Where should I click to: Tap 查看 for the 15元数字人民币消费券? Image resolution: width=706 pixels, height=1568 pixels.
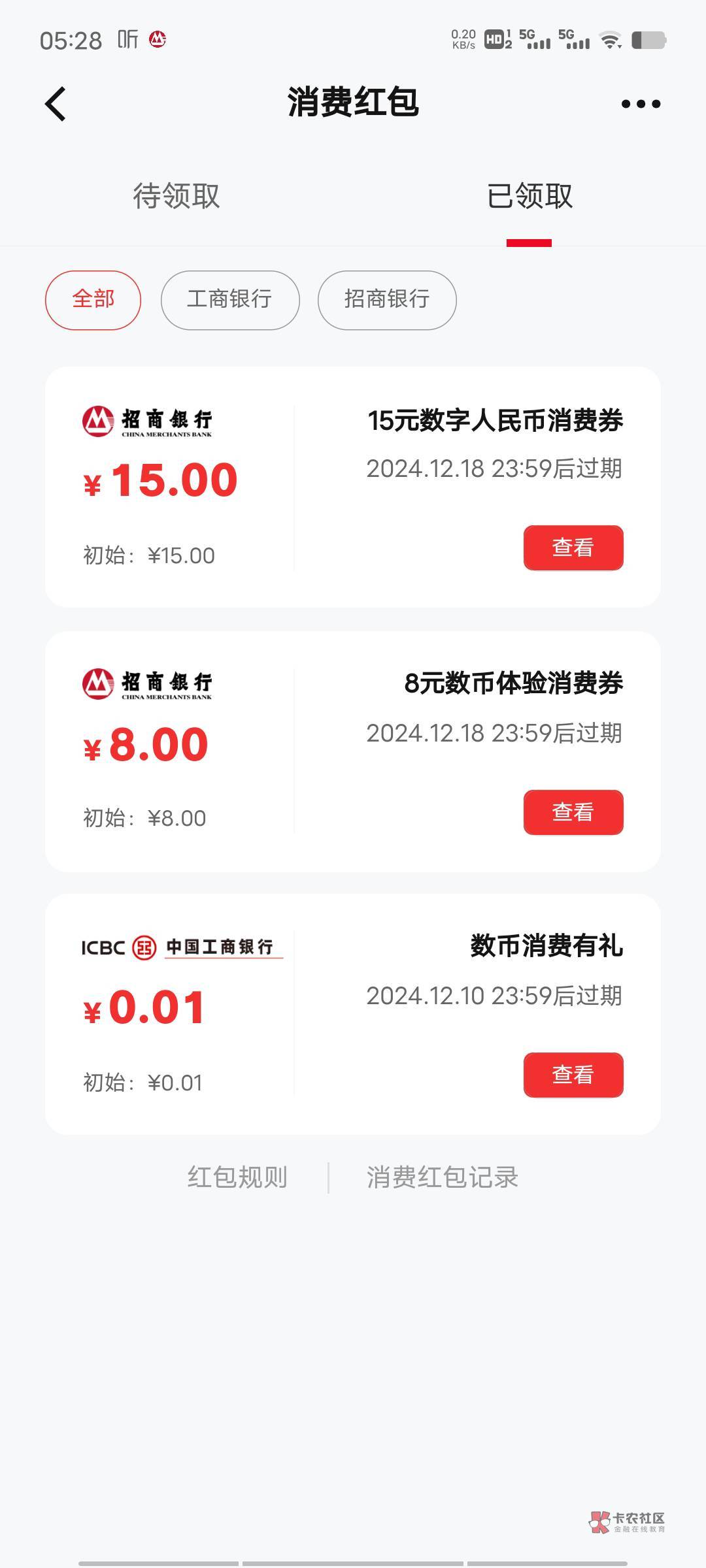[573, 547]
